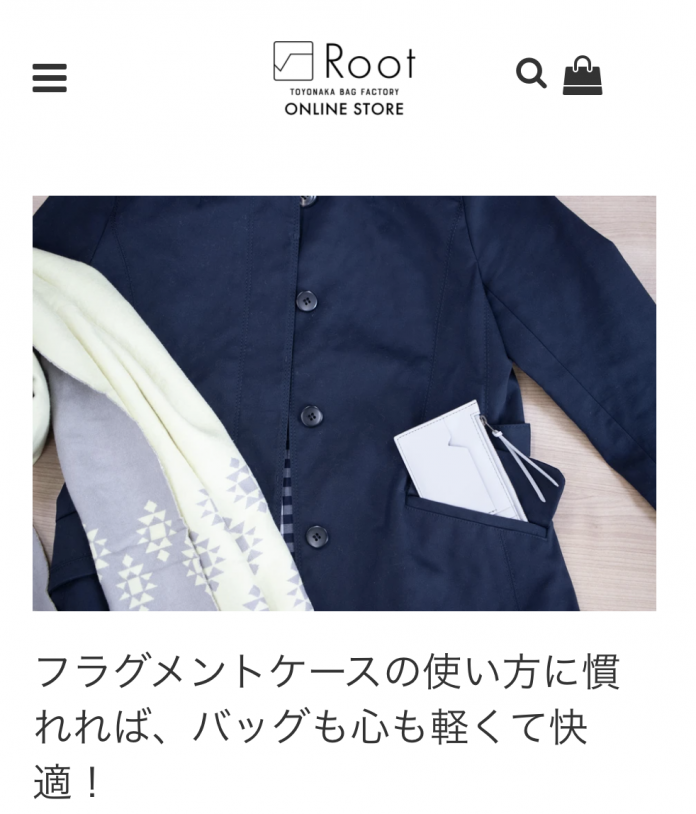Open the fragment case article image

point(344,402)
